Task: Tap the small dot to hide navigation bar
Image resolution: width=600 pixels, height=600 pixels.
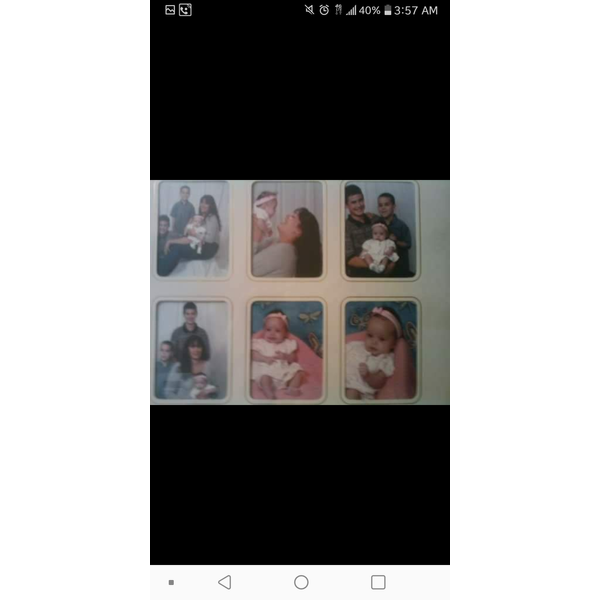Action: [x=171, y=582]
